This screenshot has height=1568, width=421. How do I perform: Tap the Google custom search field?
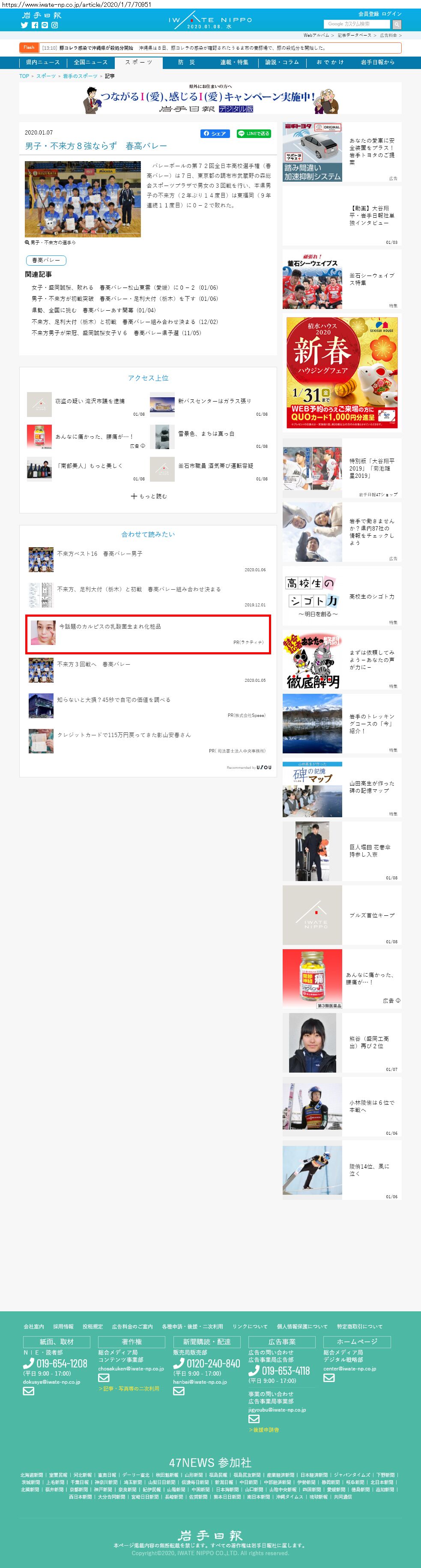pos(358,24)
